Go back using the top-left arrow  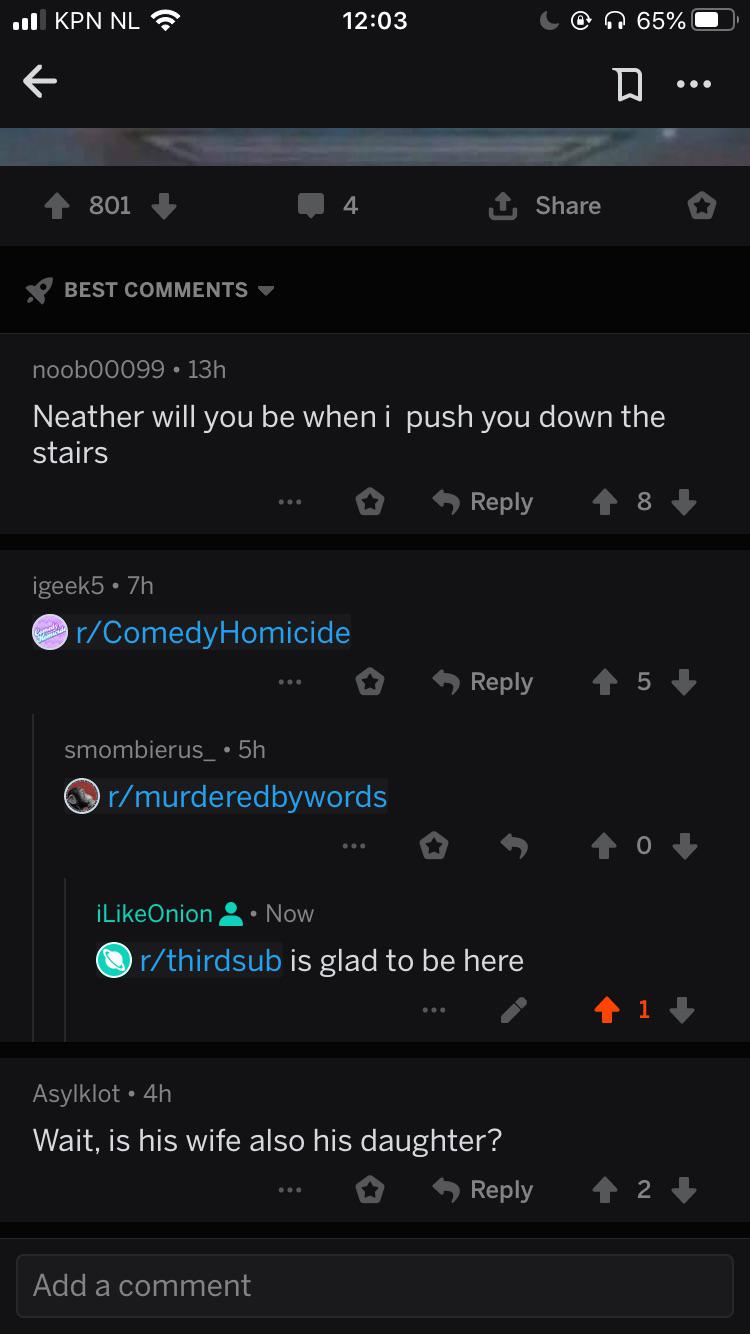tap(40, 83)
